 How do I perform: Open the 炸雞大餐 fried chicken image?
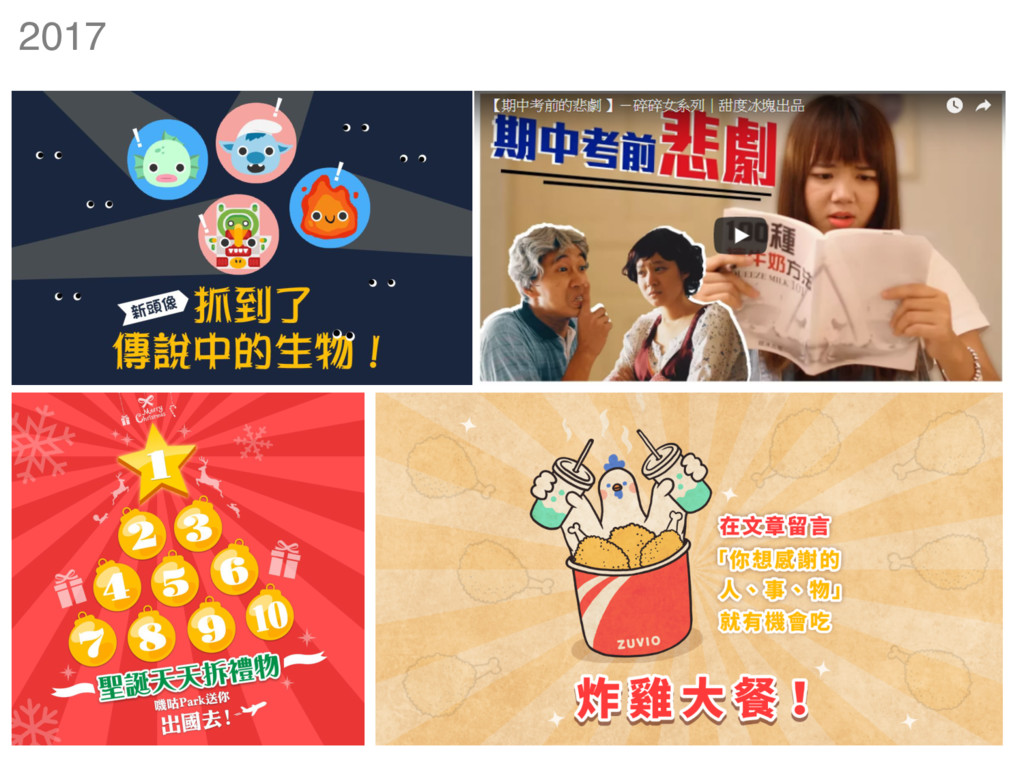click(689, 569)
